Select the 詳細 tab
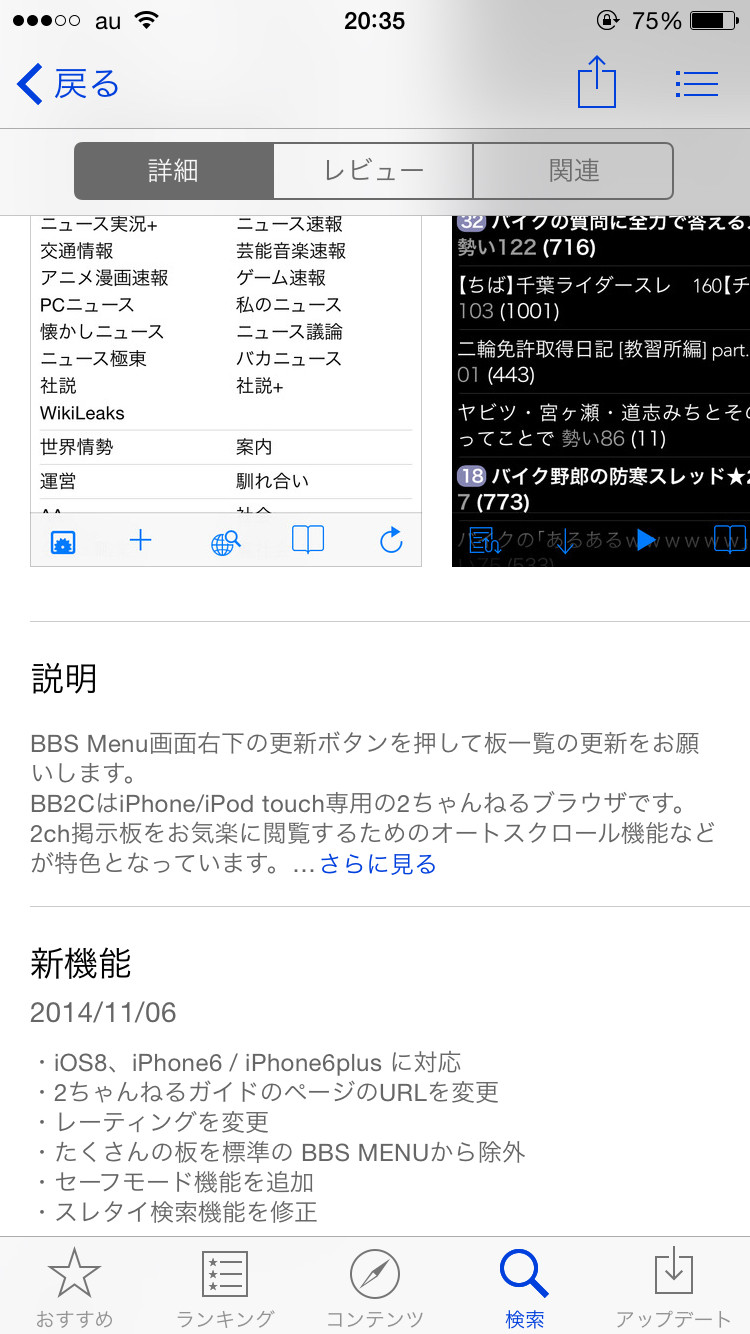 (x=173, y=170)
